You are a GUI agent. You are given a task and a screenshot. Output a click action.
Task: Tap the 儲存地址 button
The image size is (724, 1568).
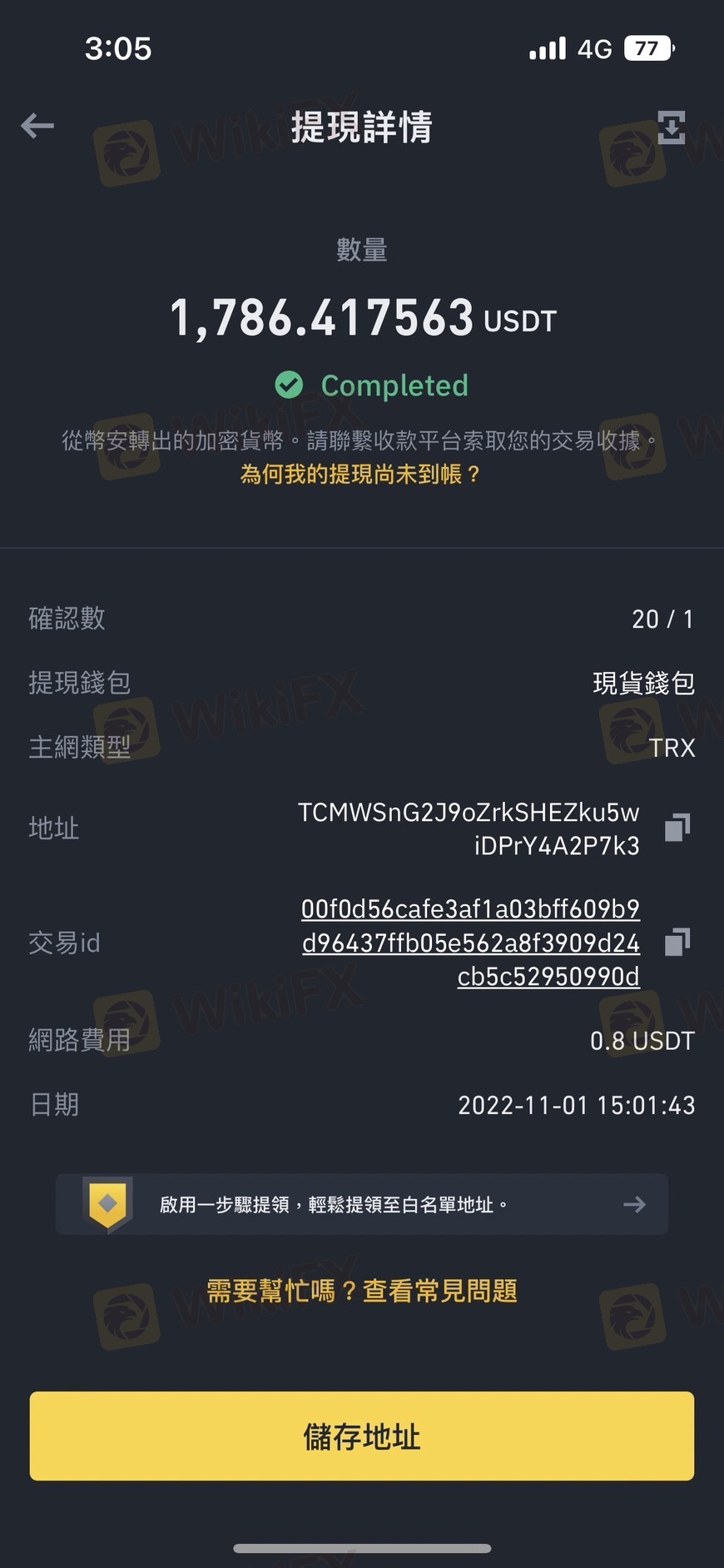(x=362, y=1436)
